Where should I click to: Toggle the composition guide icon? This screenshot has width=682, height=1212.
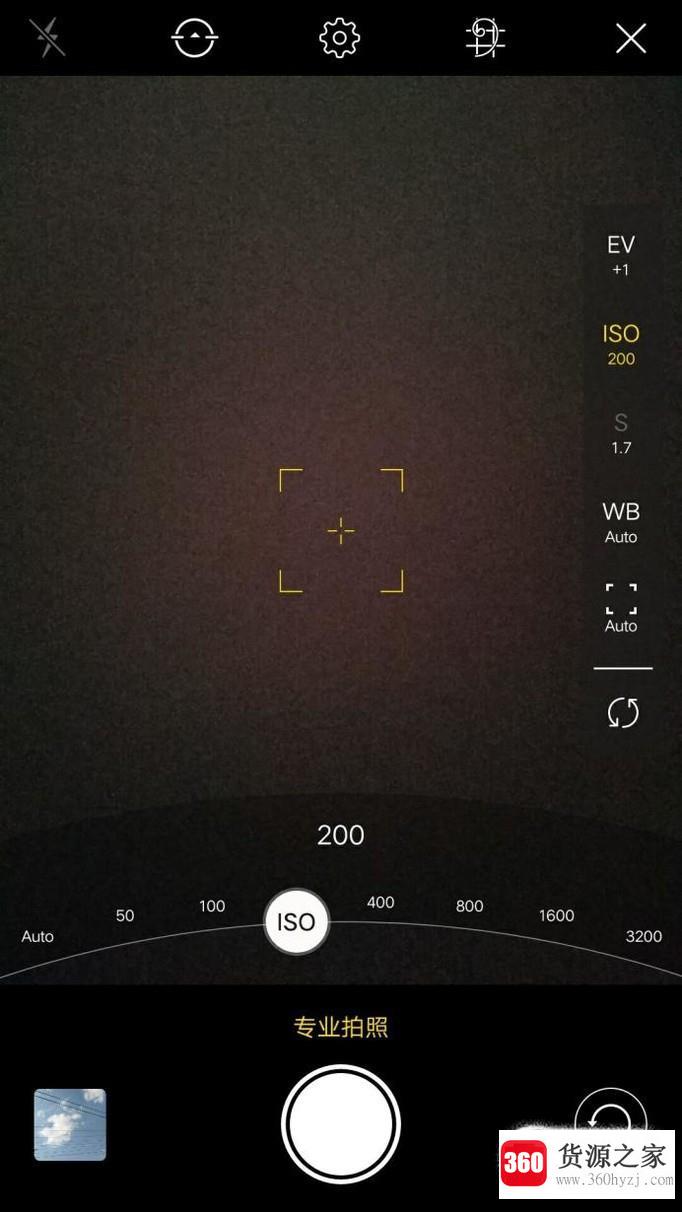click(486, 38)
